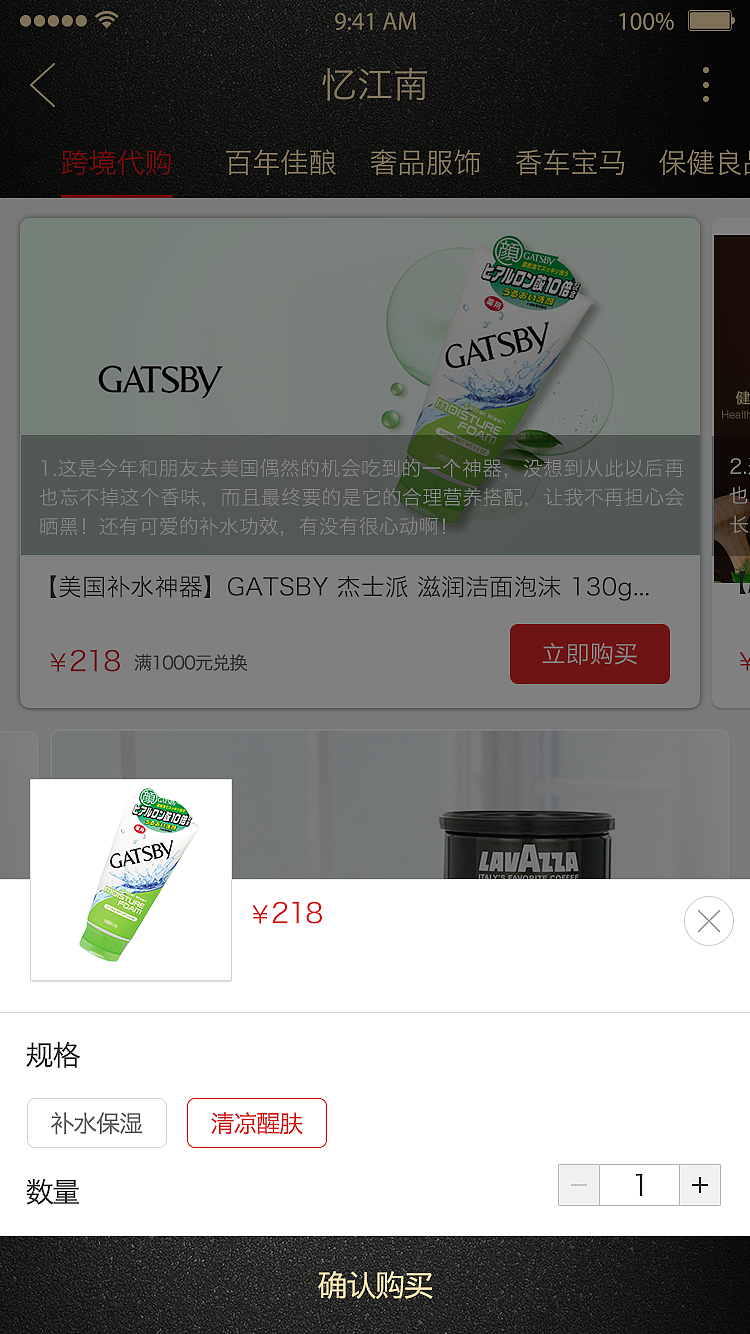750x1334 pixels.
Task: Confirm purchase with 确认购买 button
Action: 375,1287
